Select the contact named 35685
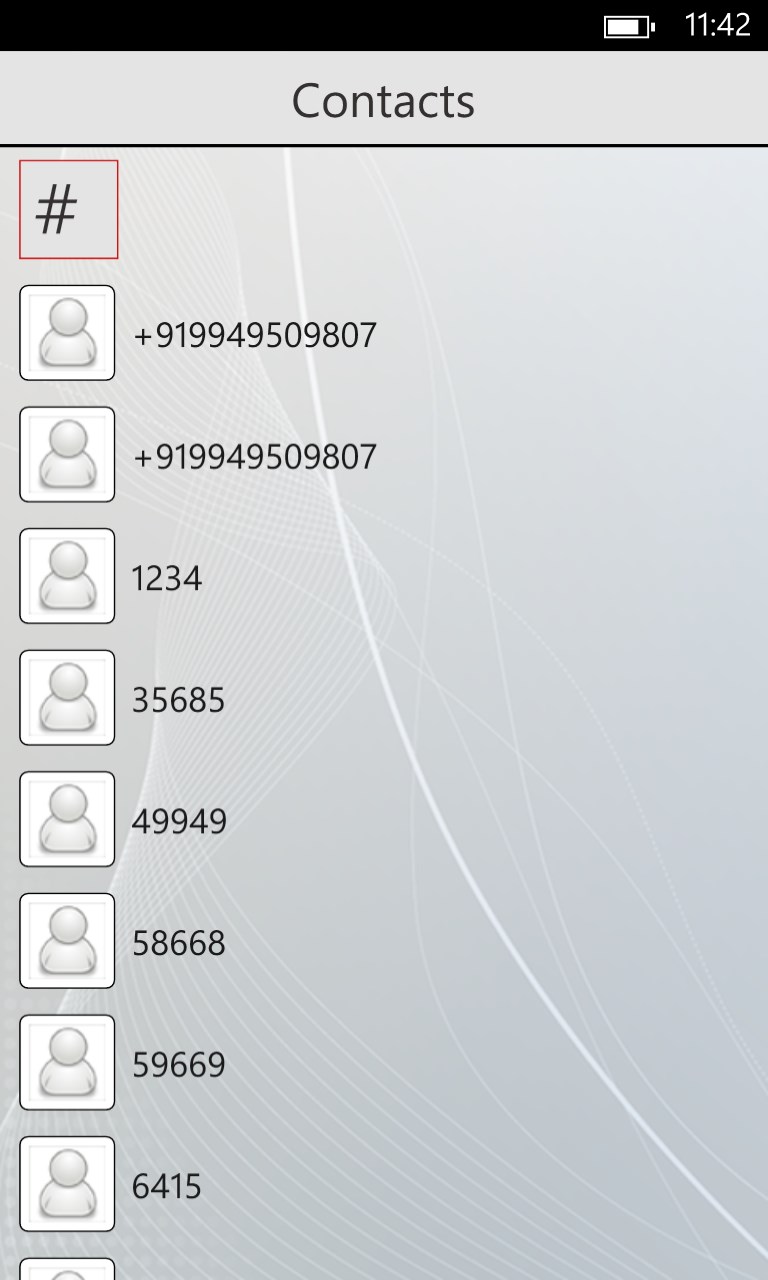Viewport: 768px width, 1280px height. pos(178,700)
